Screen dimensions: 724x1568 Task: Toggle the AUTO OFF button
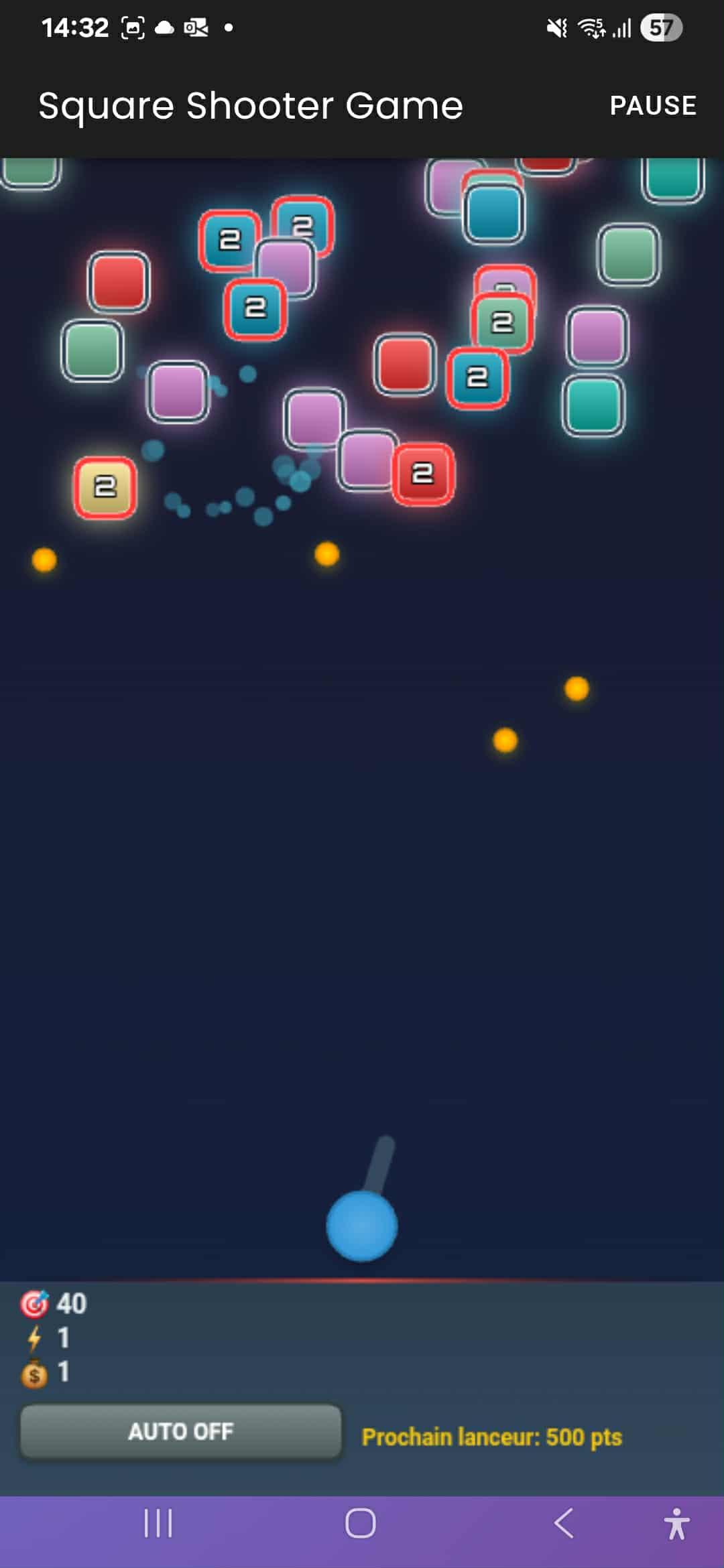click(181, 1431)
